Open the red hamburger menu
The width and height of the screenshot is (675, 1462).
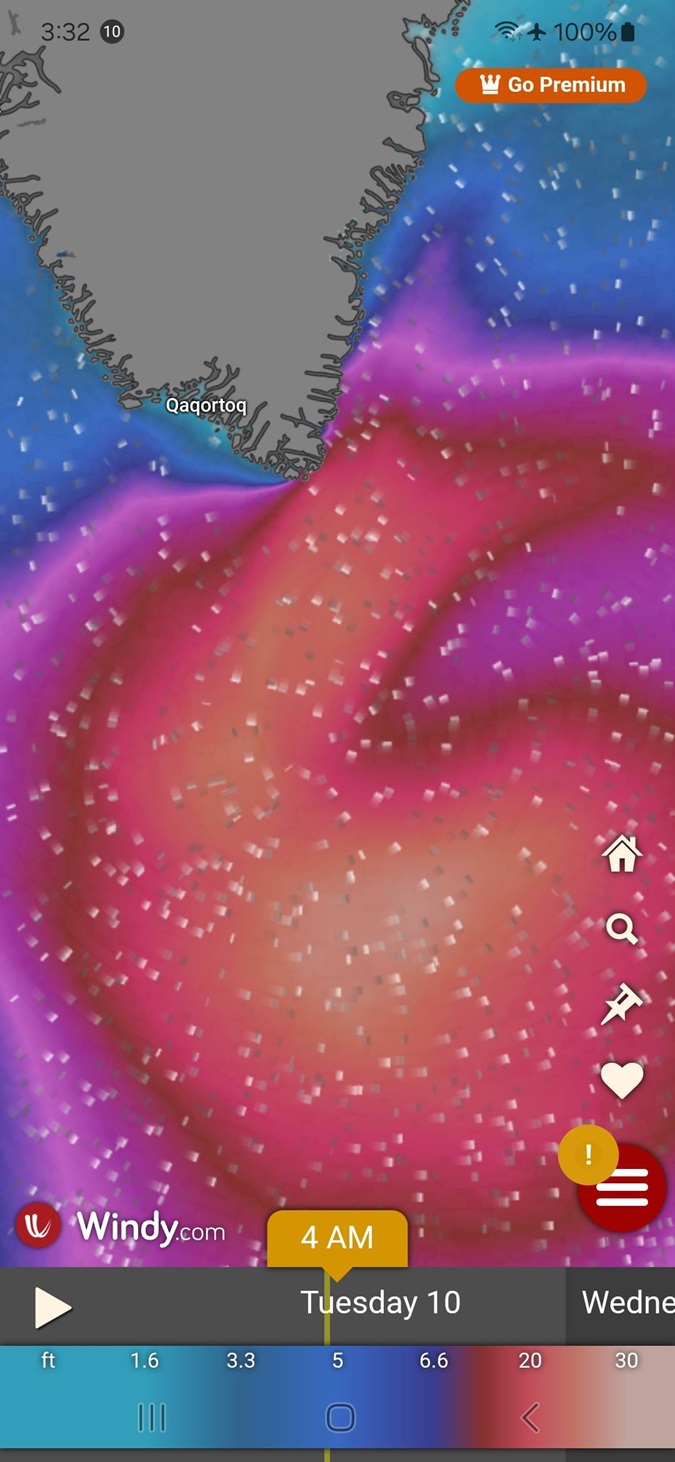tap(622, 1190)
